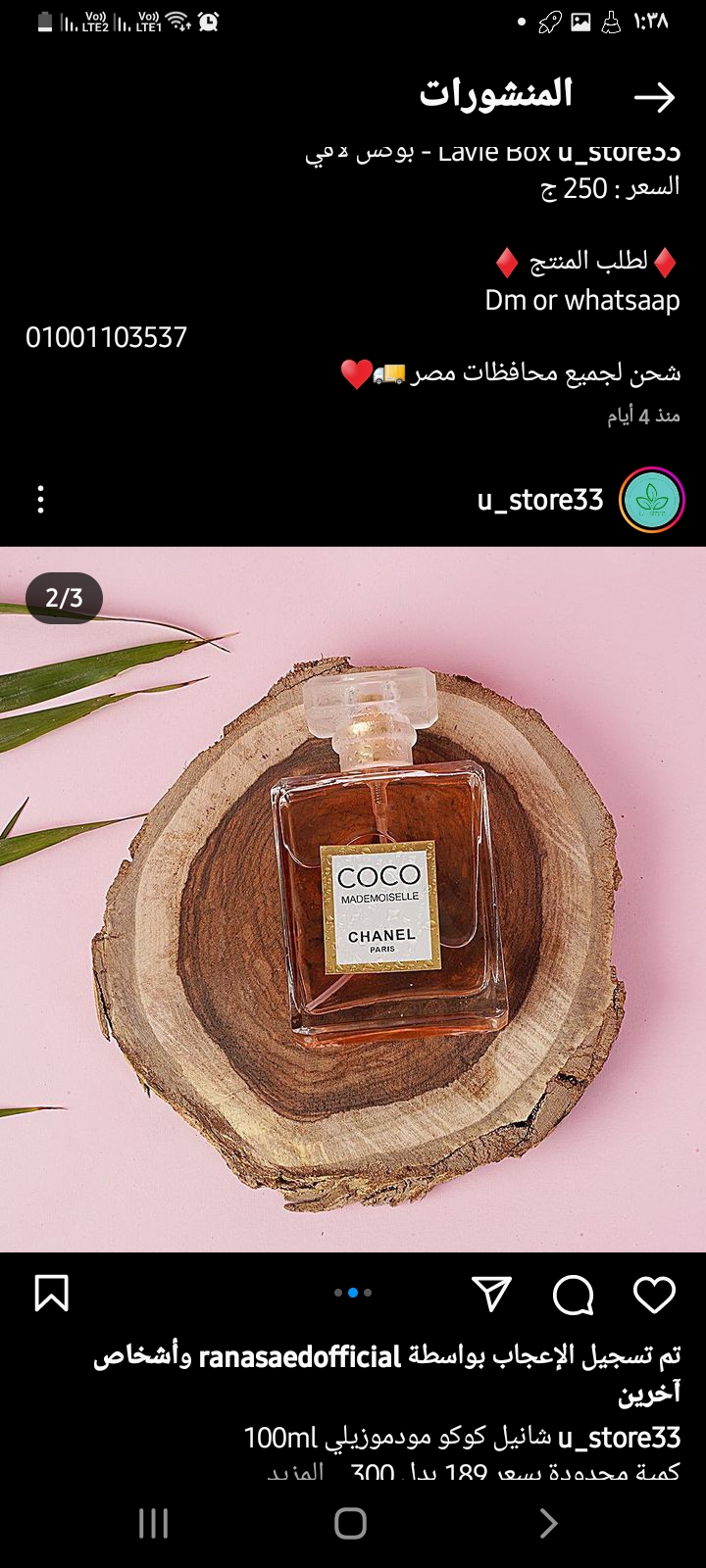This screenshot has width=706, height=1568.
Task: Expand the caption with المزيد
Action: (294, 1472)
